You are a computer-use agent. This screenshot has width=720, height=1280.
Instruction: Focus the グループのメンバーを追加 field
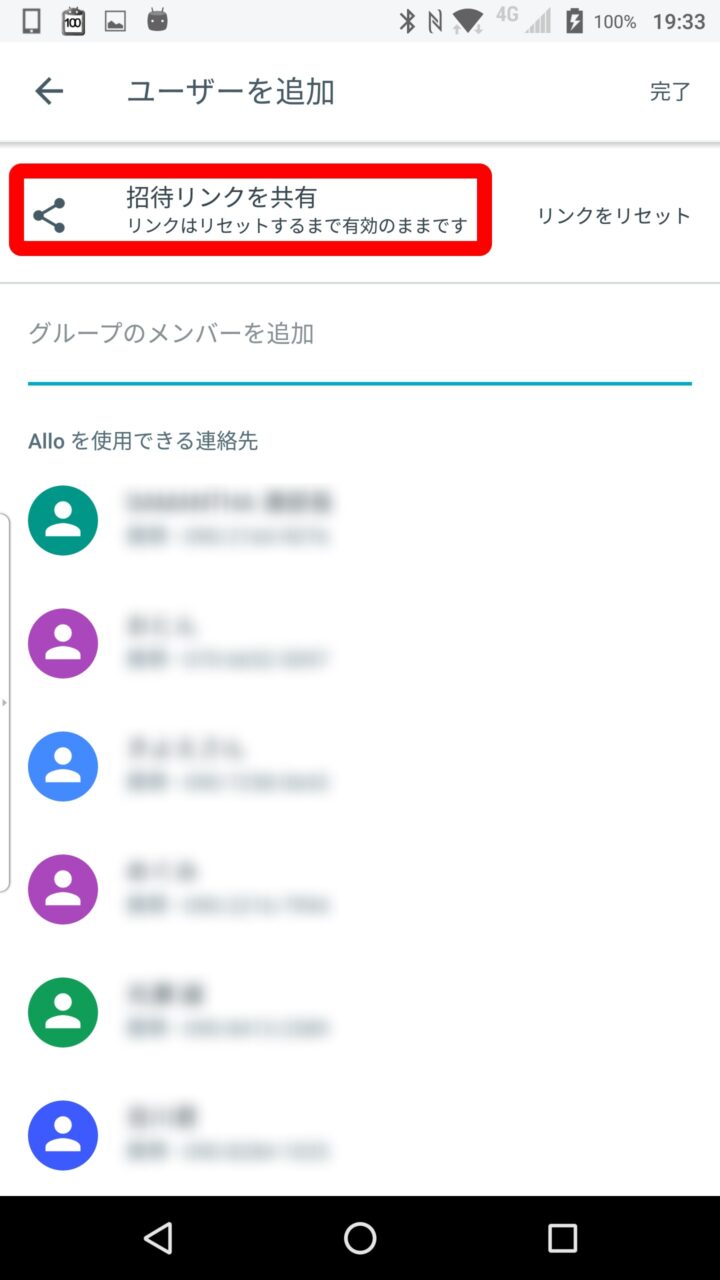click(359, 335)
